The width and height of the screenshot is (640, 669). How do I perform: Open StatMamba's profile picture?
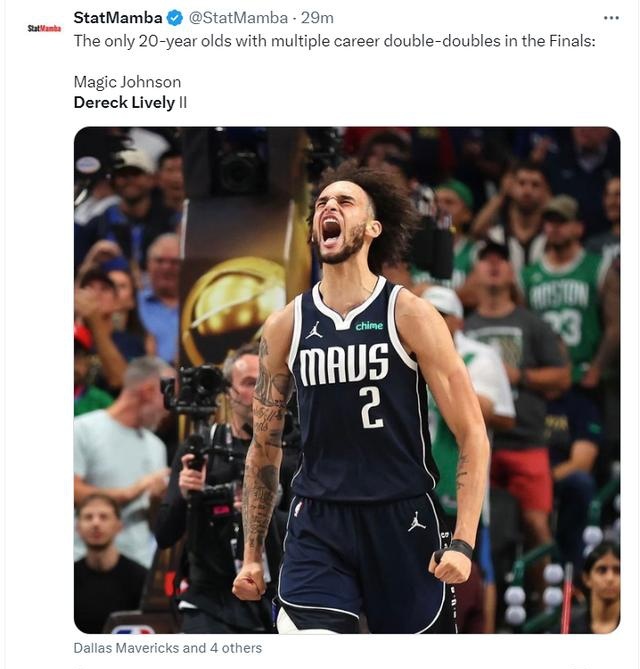tap(44, 27)
